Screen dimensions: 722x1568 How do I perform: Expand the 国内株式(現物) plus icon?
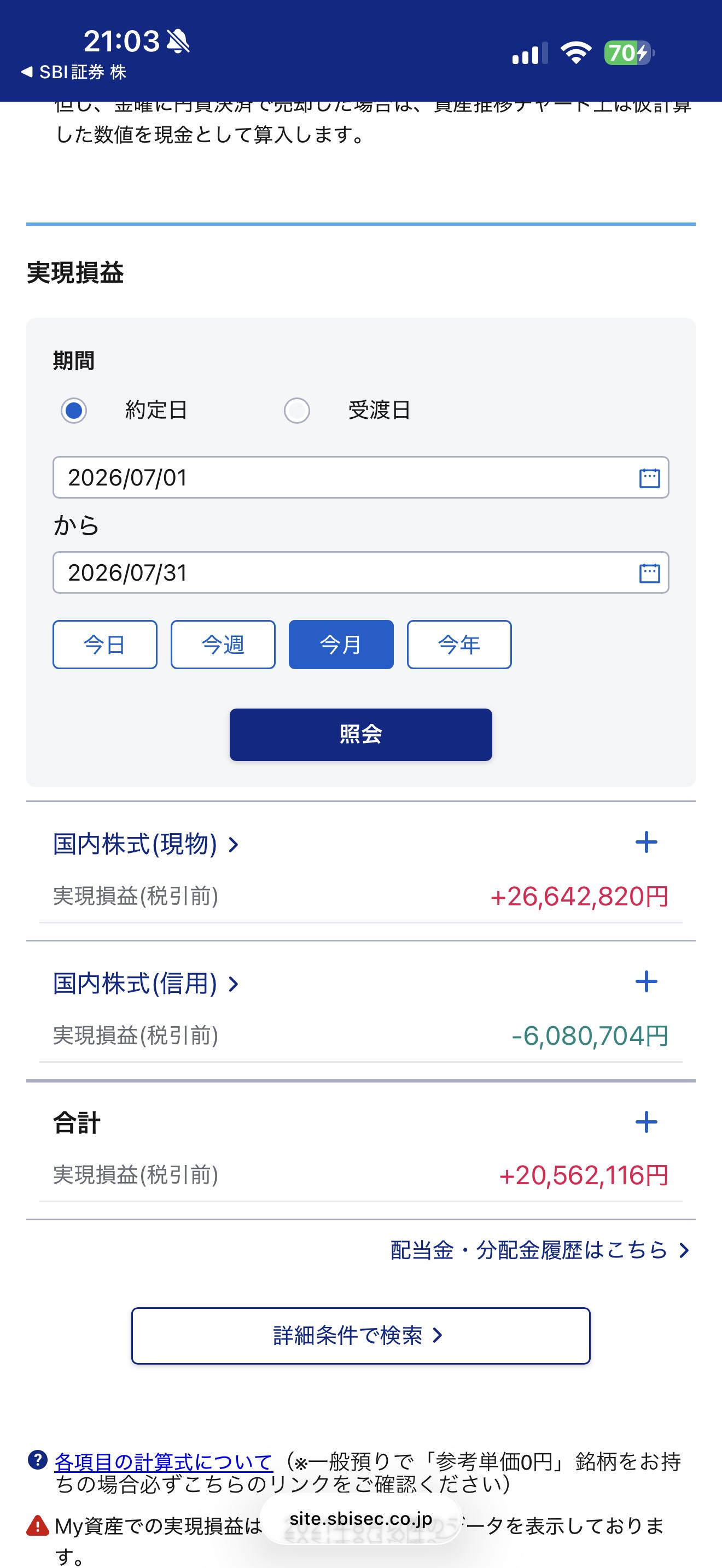(x=646, y=842)
